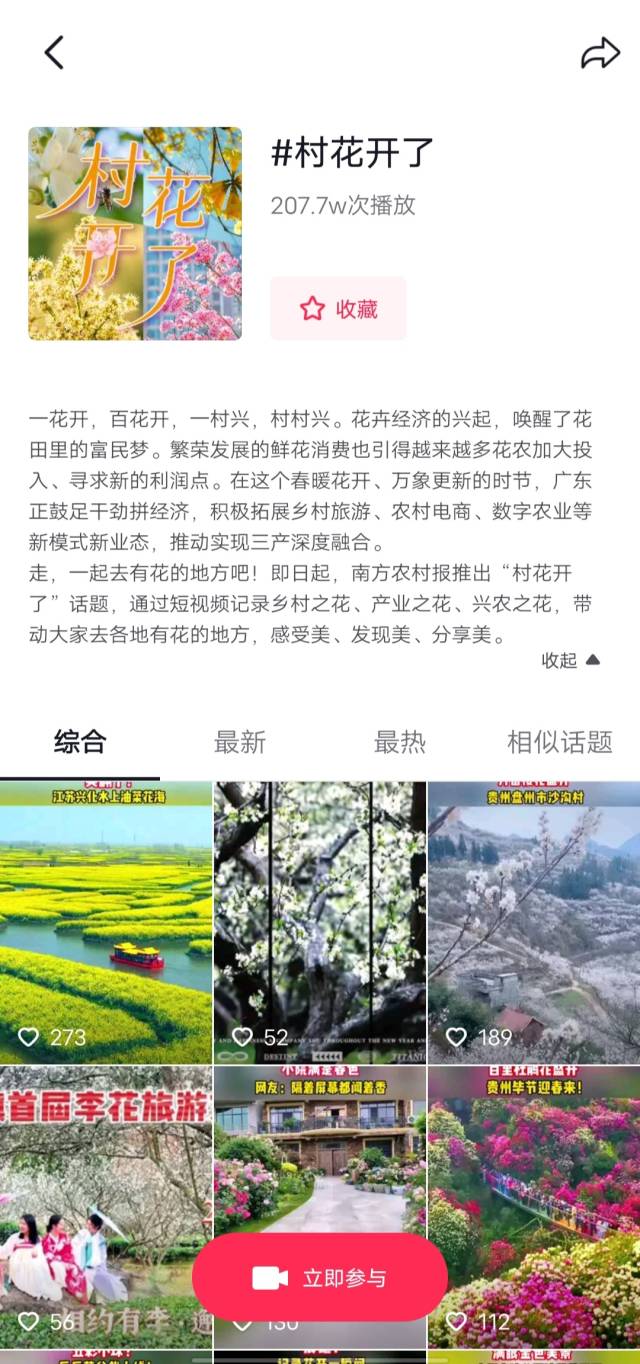Open the 江苏兴化 rapeseed flower video

(106, 920)
